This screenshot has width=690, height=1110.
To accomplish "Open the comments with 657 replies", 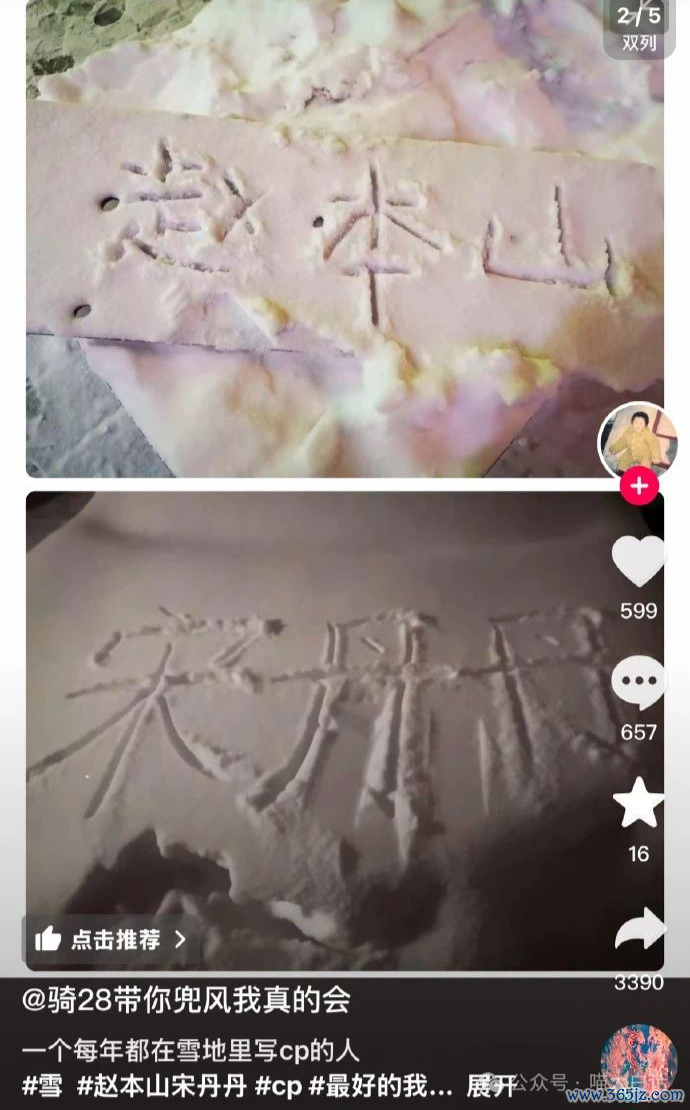I will click(x=638, y=684).
